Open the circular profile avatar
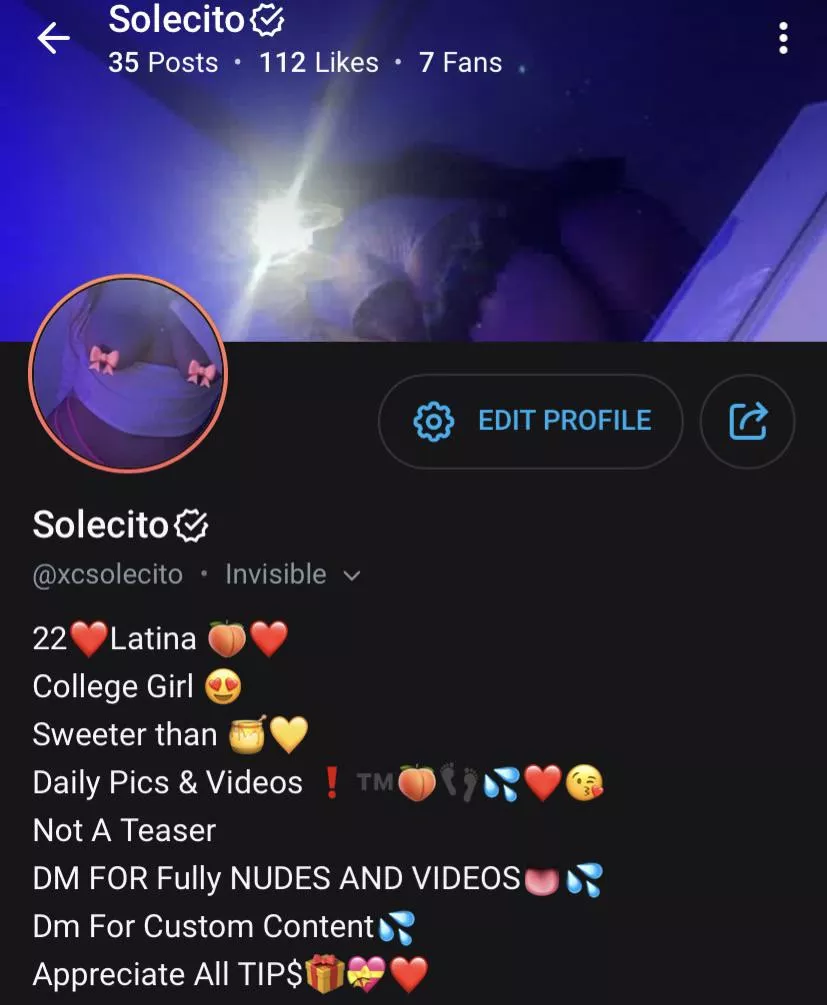This screenshot has height=1005, width=827. [x=128, y=373]
